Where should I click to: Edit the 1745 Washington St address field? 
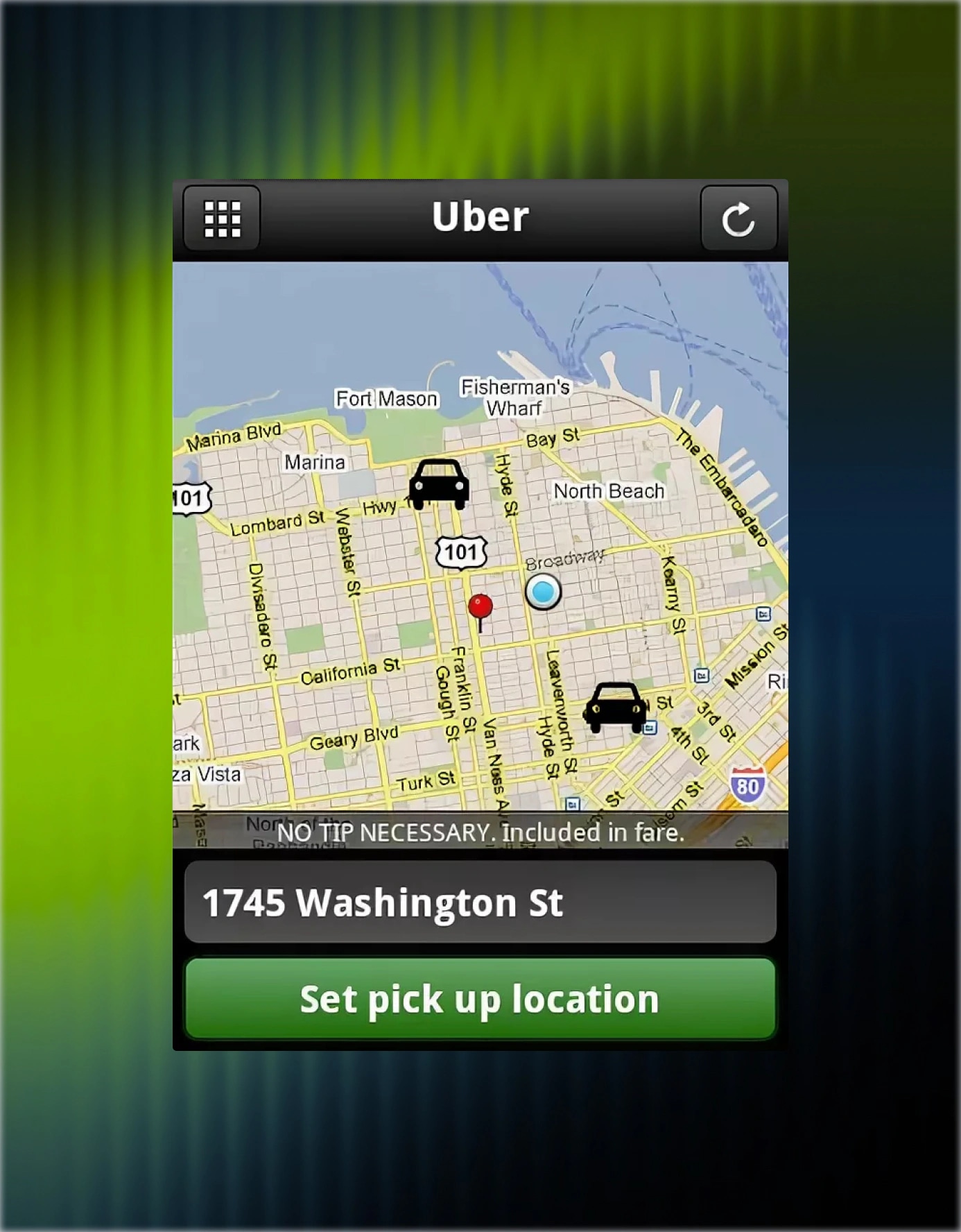click(x=480, y=902)
